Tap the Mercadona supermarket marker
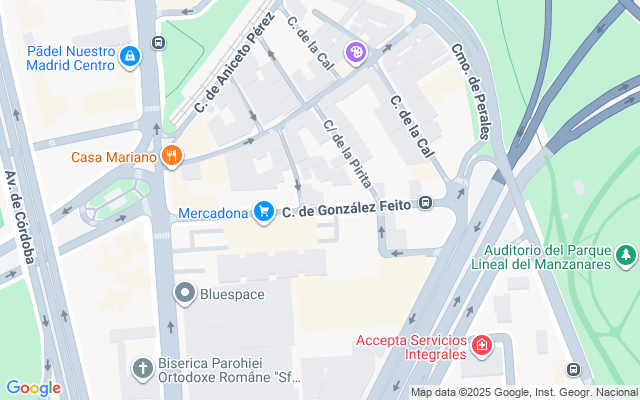This screenshot has width=640, height=400. 264,212
